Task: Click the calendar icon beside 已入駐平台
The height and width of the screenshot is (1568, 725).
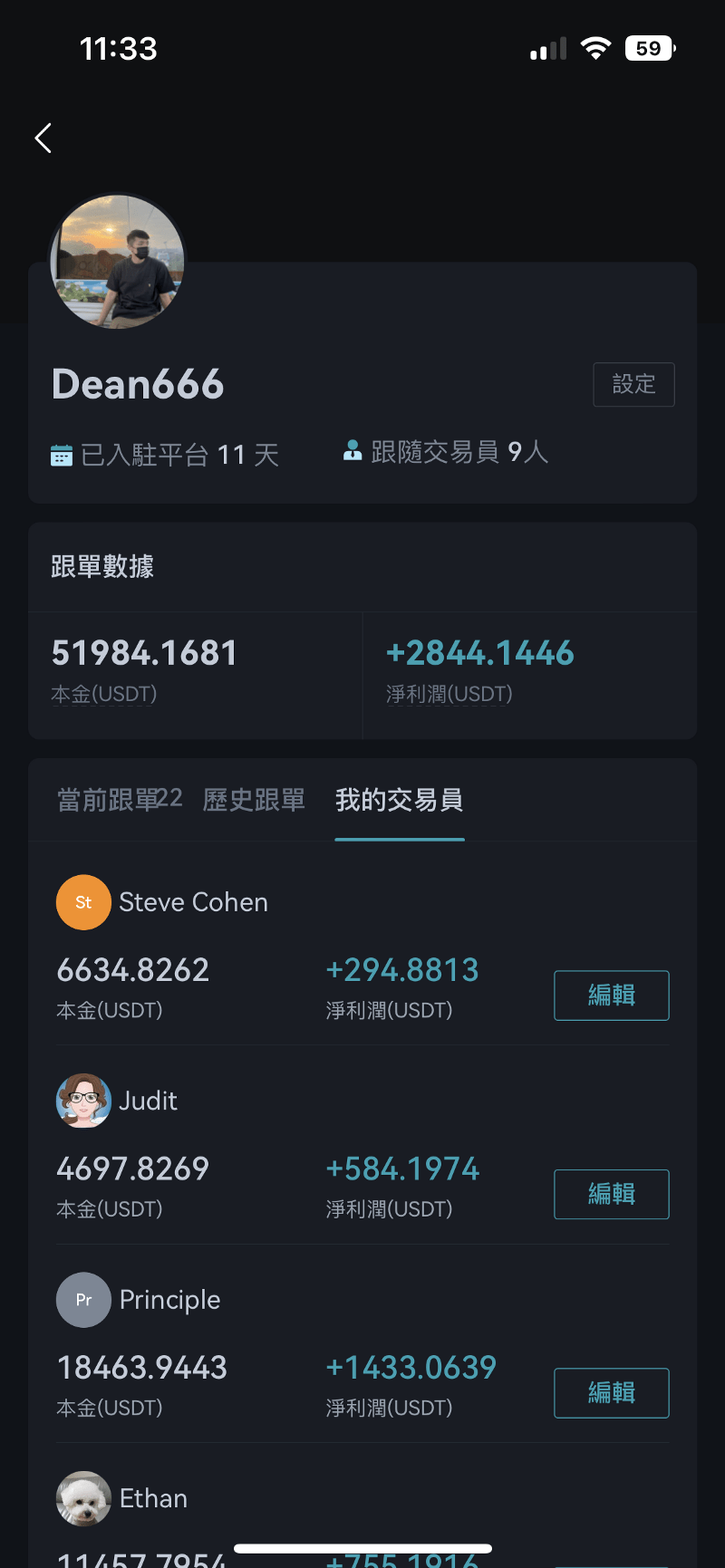Action: coord(61,453)
